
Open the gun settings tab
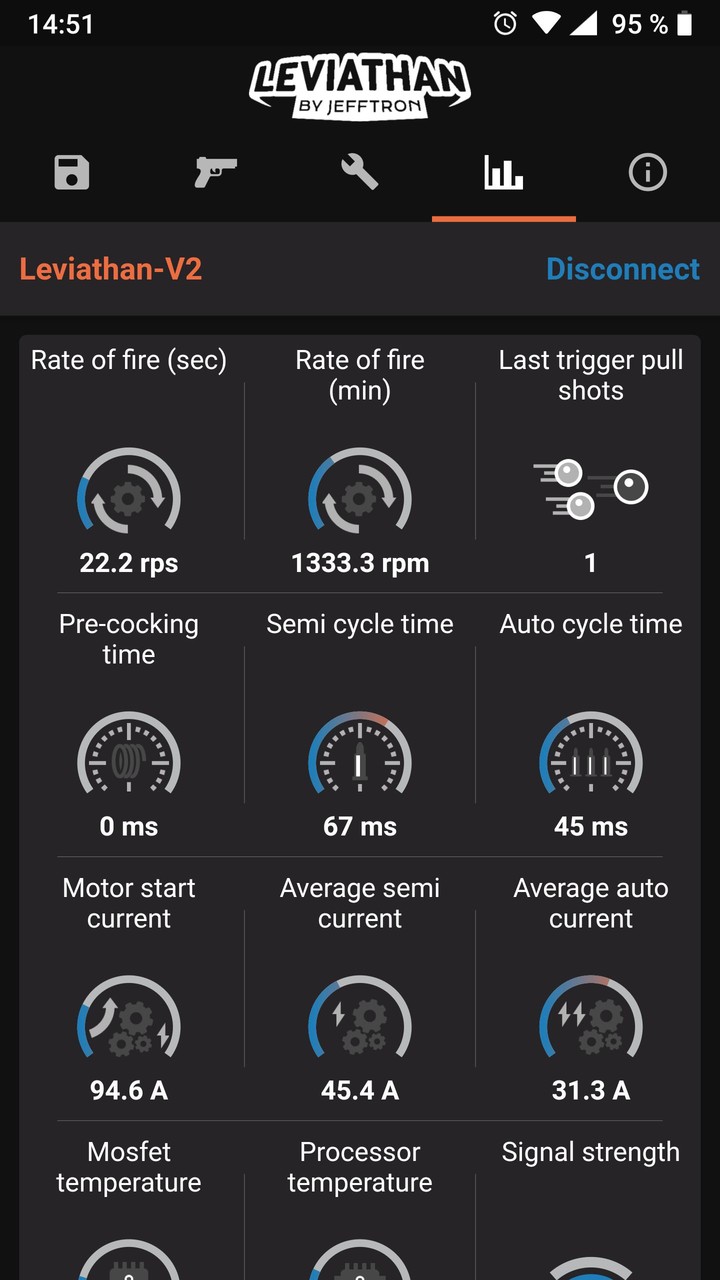point(216,173)
